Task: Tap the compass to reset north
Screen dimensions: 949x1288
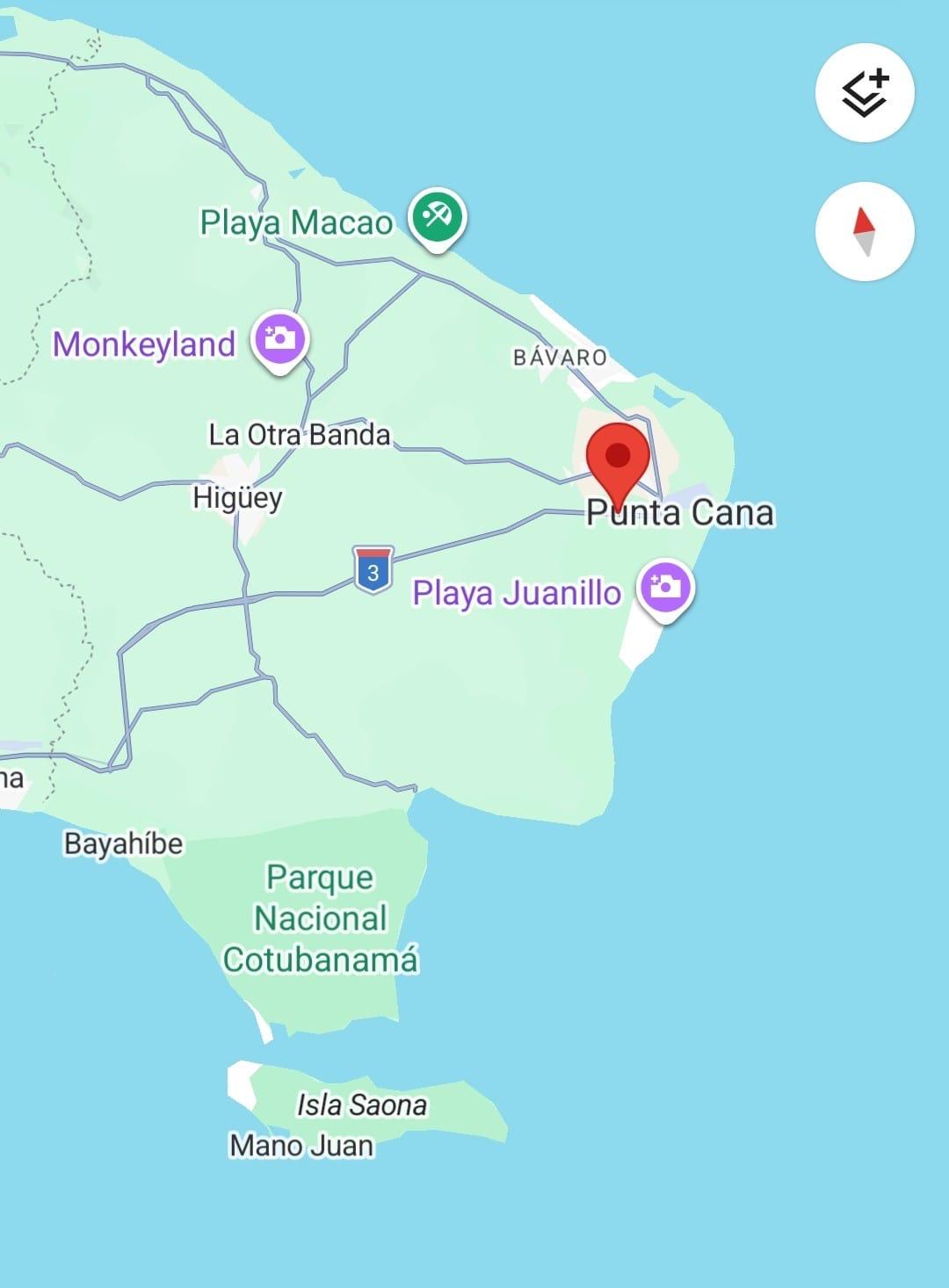Action: (865, 231)
